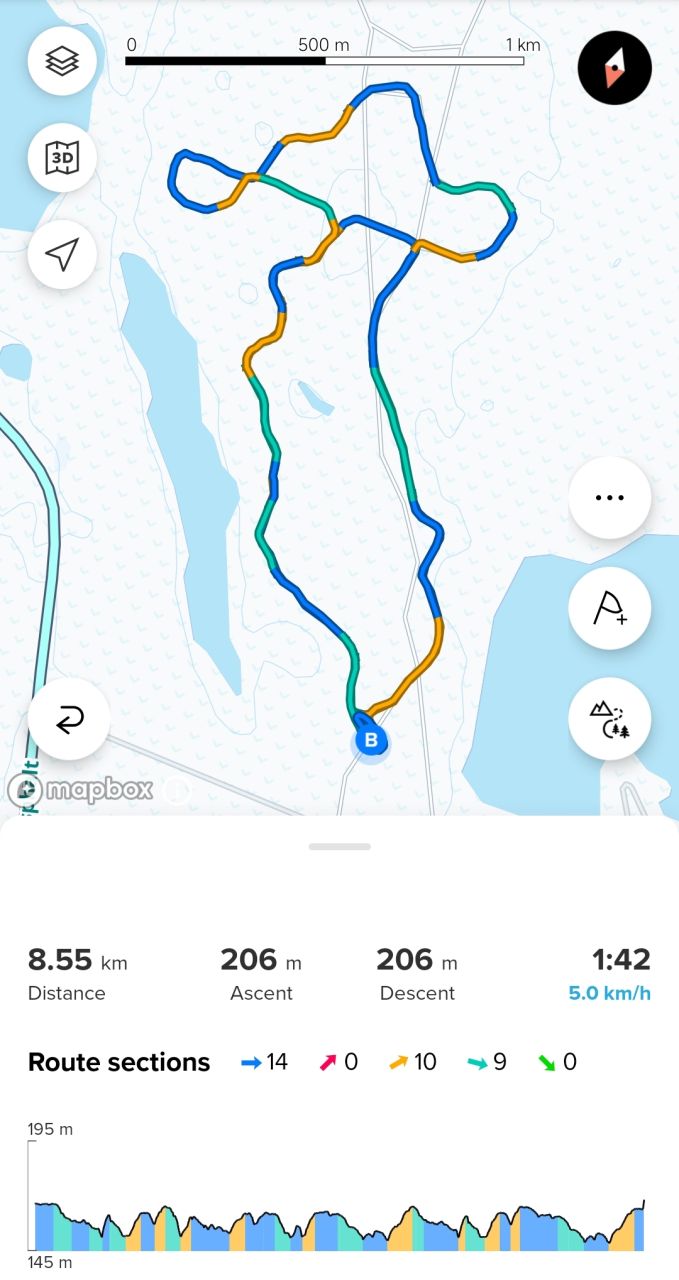
Task: Open the route planning mode options
Action: tap(609, 718)
